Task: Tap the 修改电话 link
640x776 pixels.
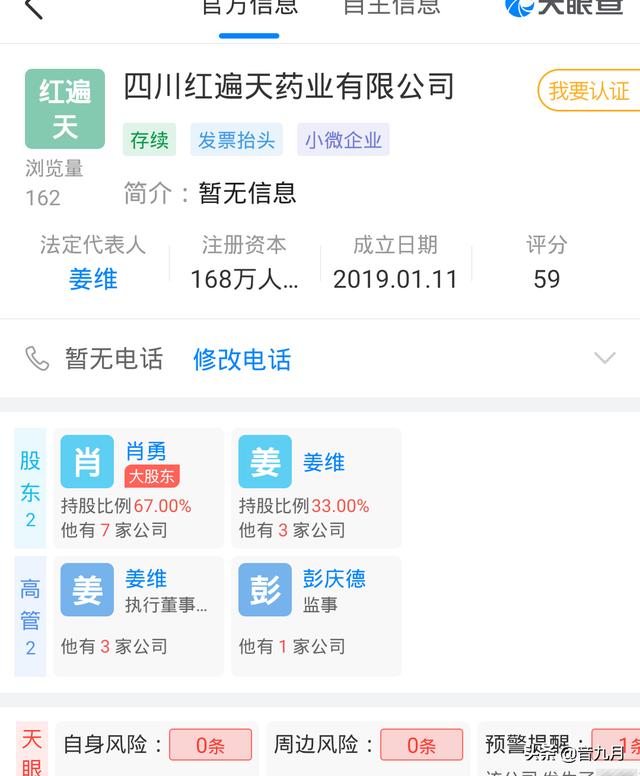Action: 242,359
